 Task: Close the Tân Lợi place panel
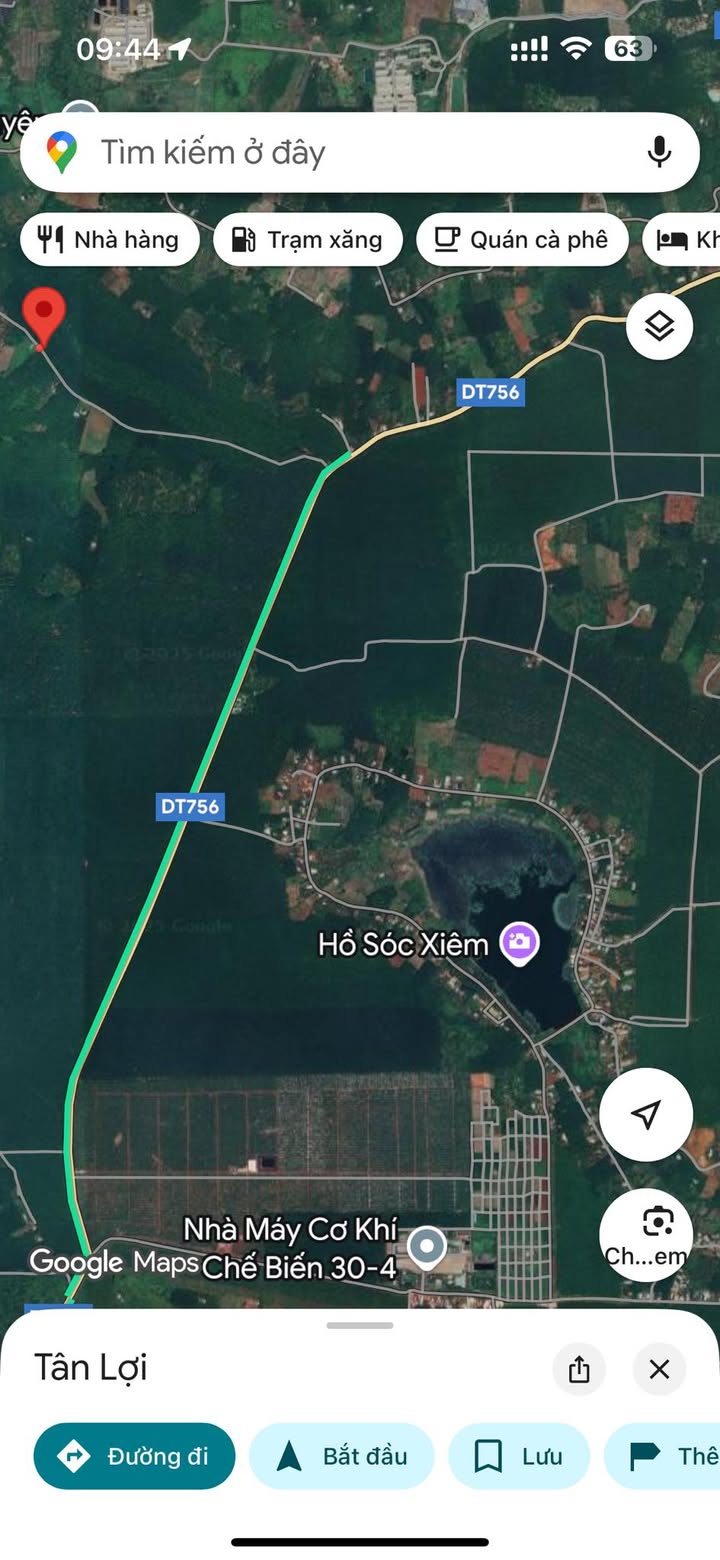pos(659,1369)
